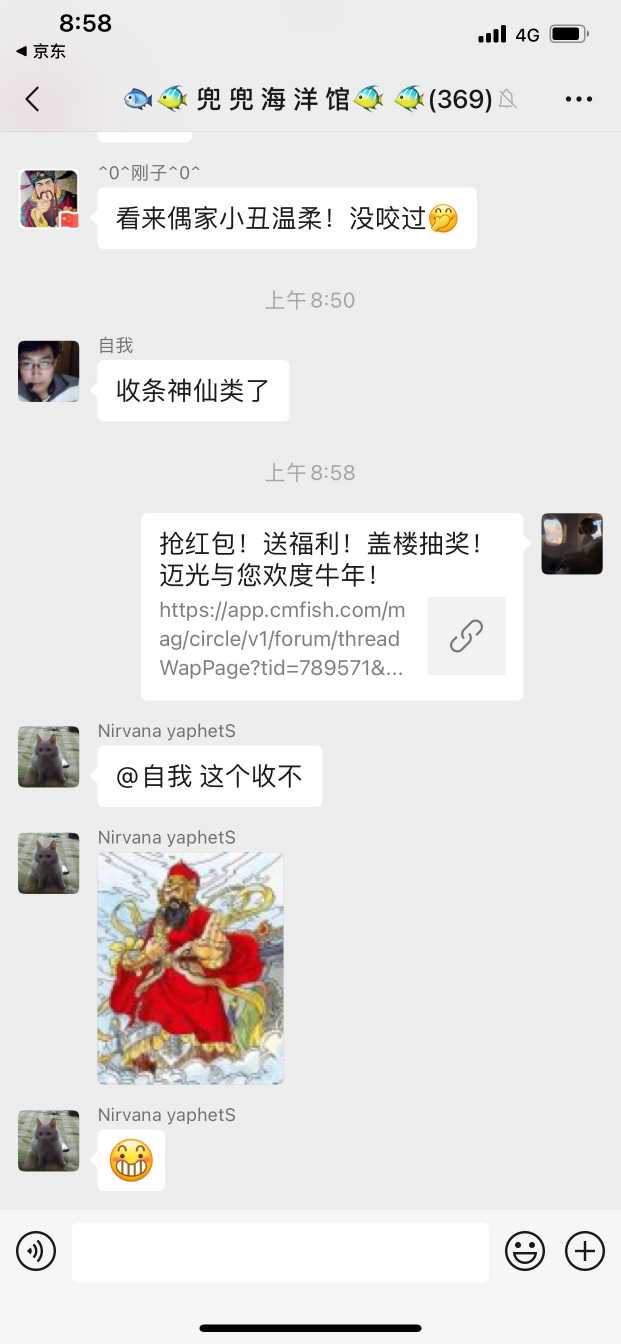Open the profile avatar of ^0^刚子^0^

tap(48, 199)
